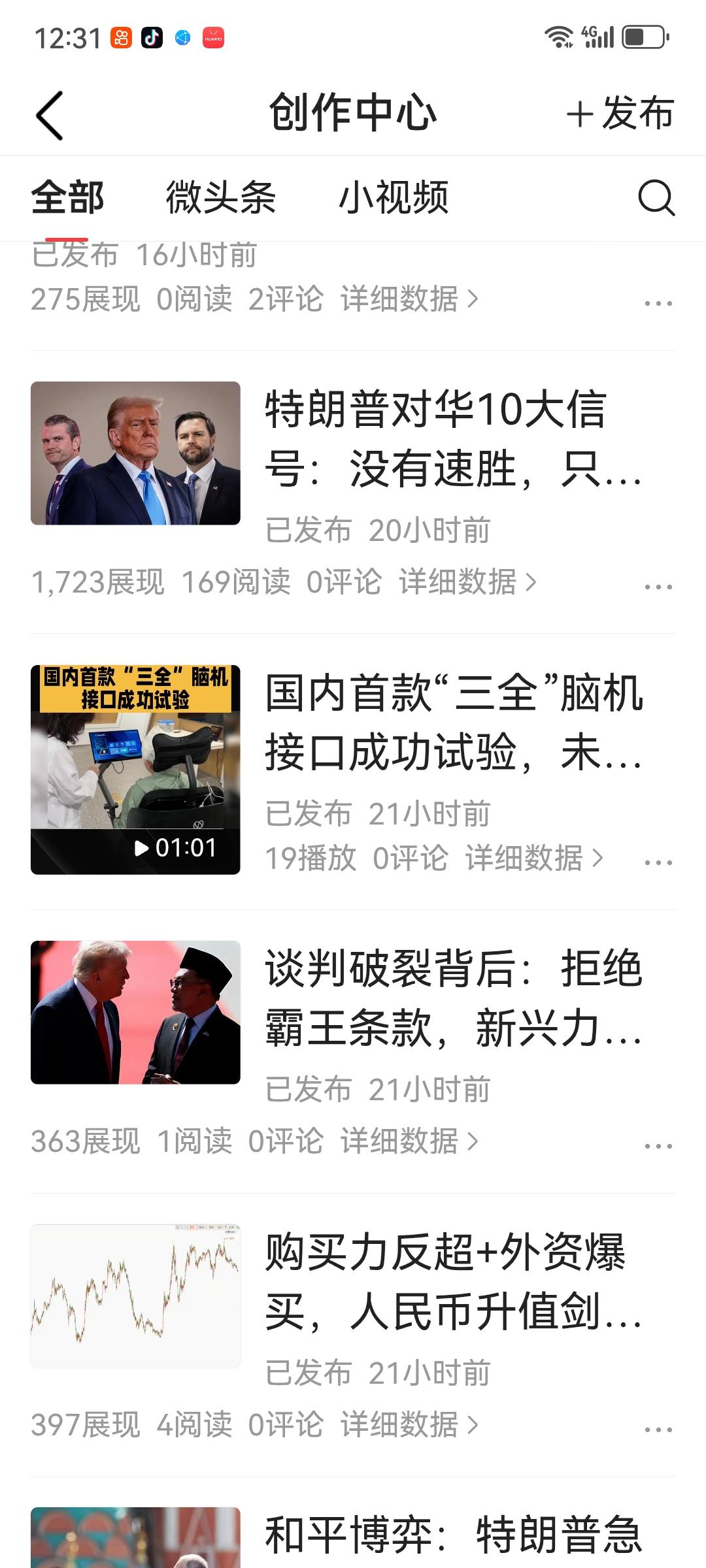Screen dimensions: 706x1568
Task: View 详细数据 for the 363展现 article
Action: click(x=409, y=1141)
